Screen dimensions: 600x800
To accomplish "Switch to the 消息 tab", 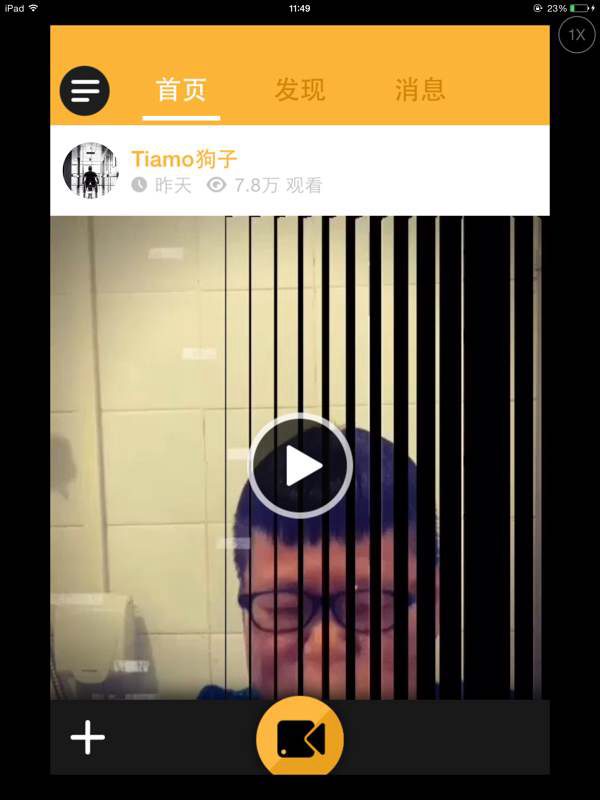I will [x=420, y=90].
